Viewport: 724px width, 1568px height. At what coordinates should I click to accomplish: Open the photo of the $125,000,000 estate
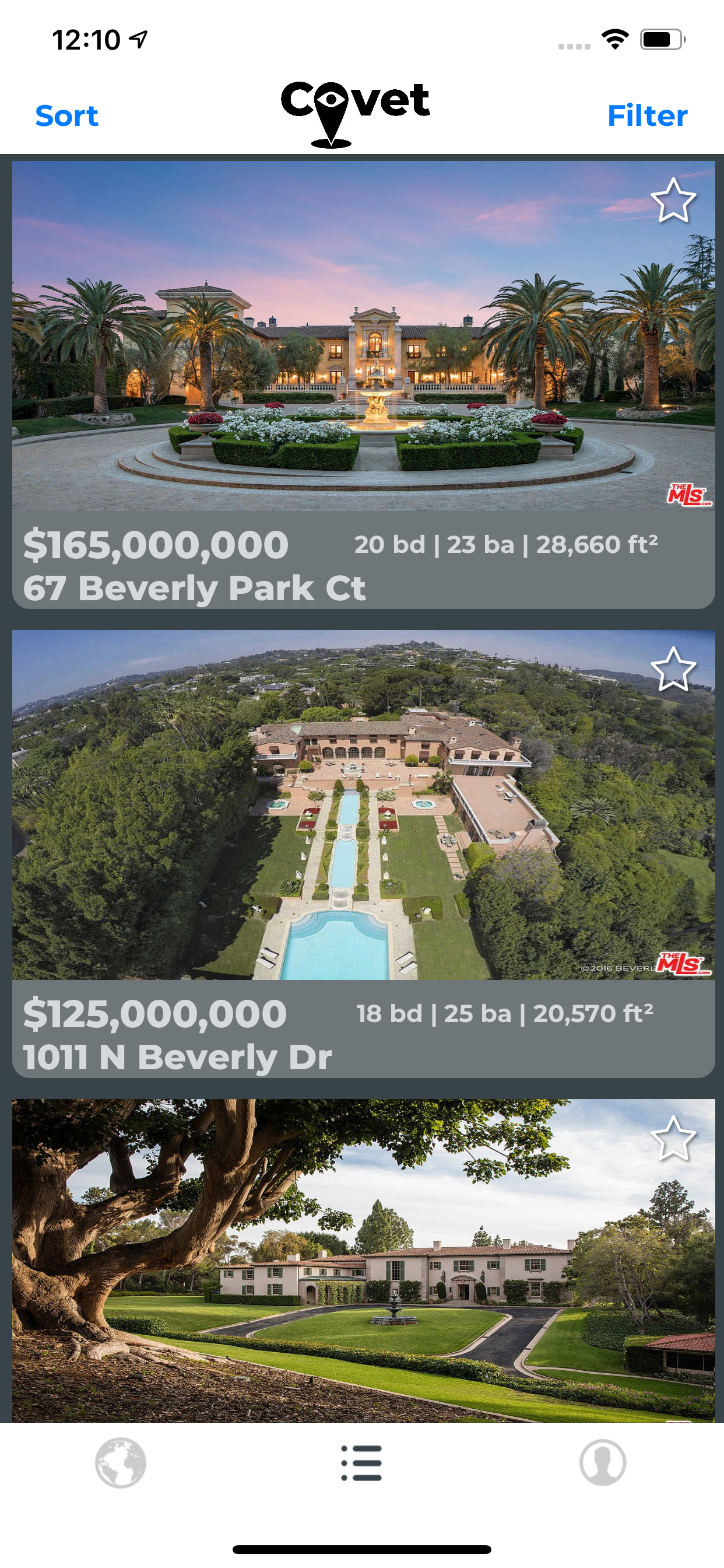click(x=361, y=810)
